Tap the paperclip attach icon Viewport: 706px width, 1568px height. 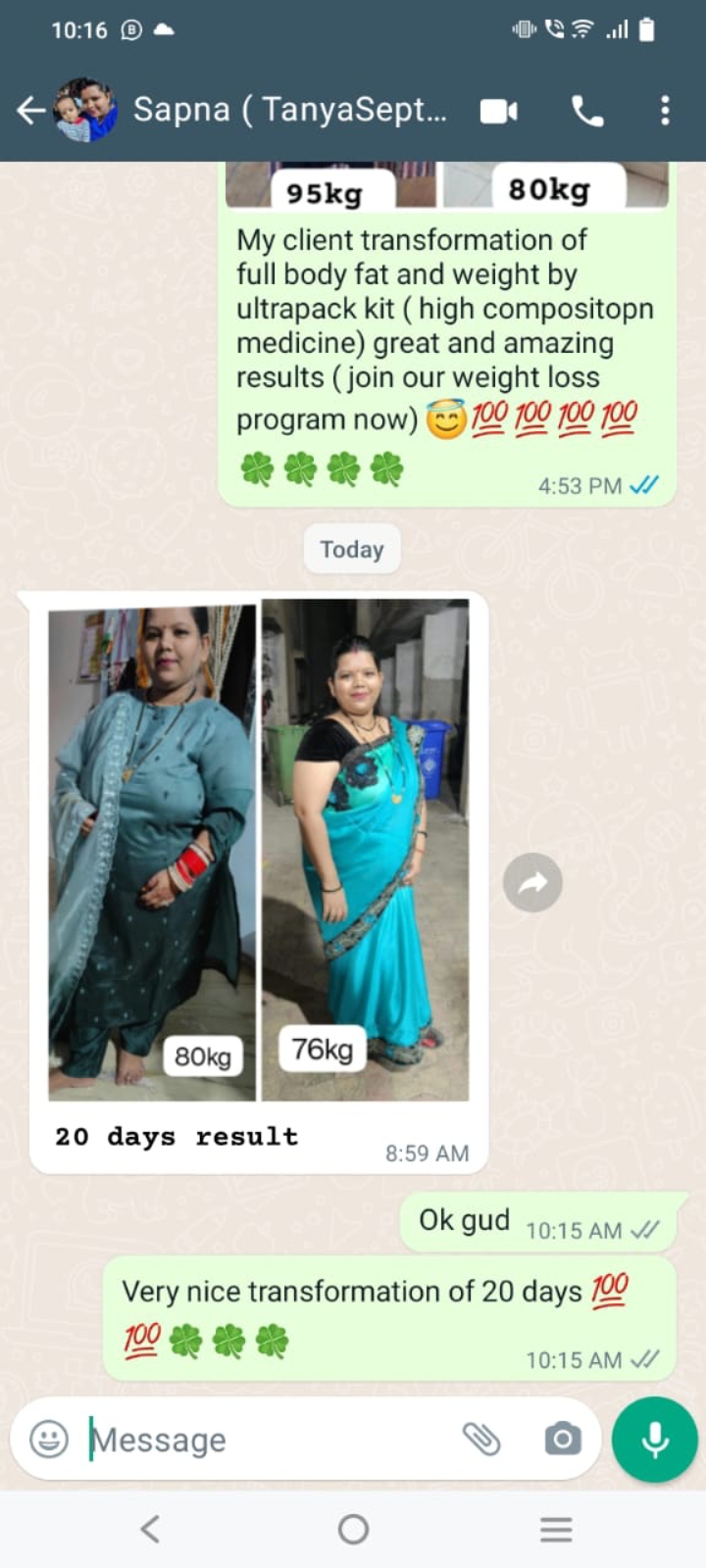click(481, 1439)
